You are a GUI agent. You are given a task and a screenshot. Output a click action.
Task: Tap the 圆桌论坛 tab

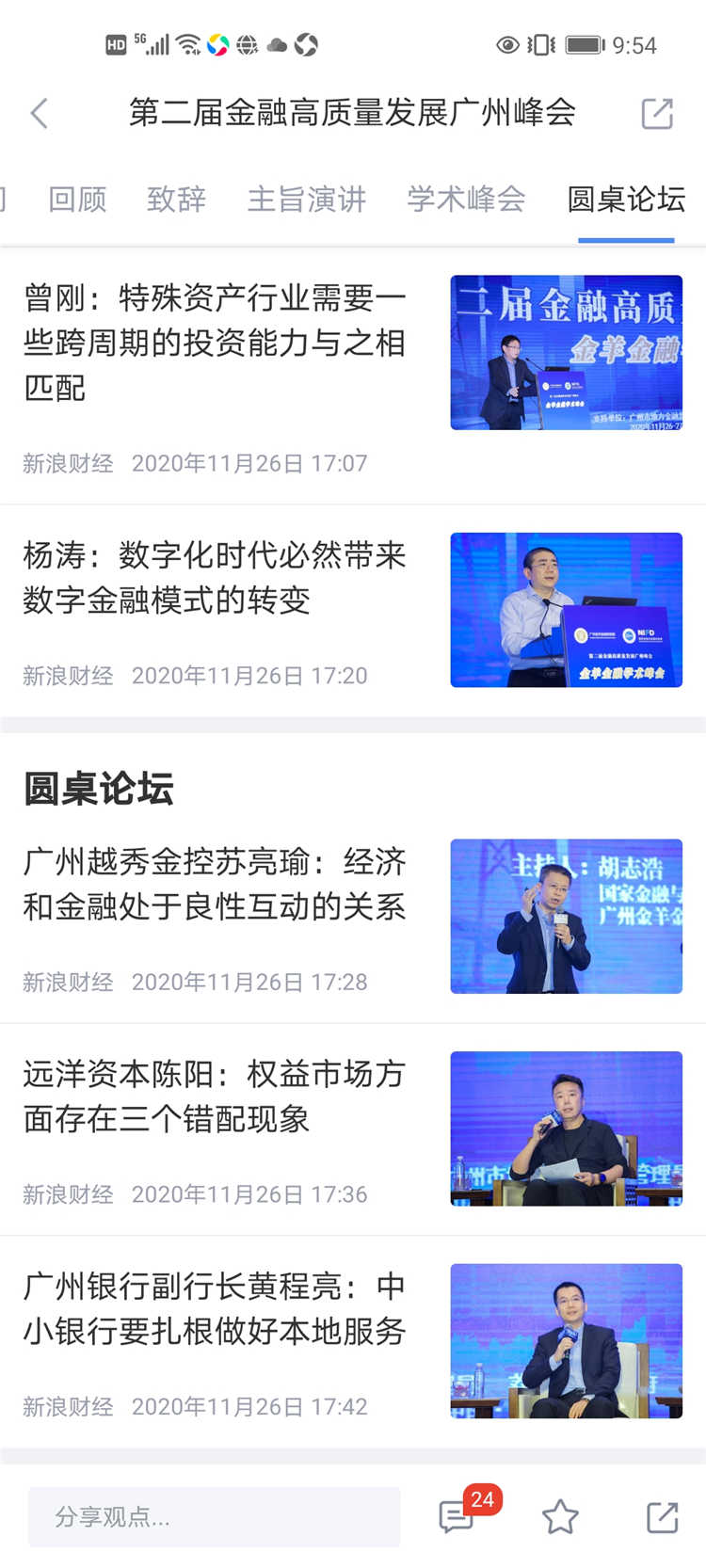pyautogui.click(x=626, y=200)
